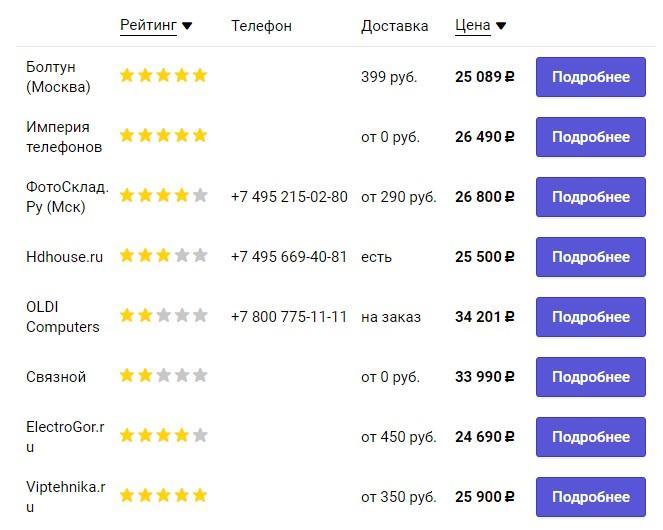
Task: View details of ФотоСклад.Ру offer
Action: tap(590, 197)
